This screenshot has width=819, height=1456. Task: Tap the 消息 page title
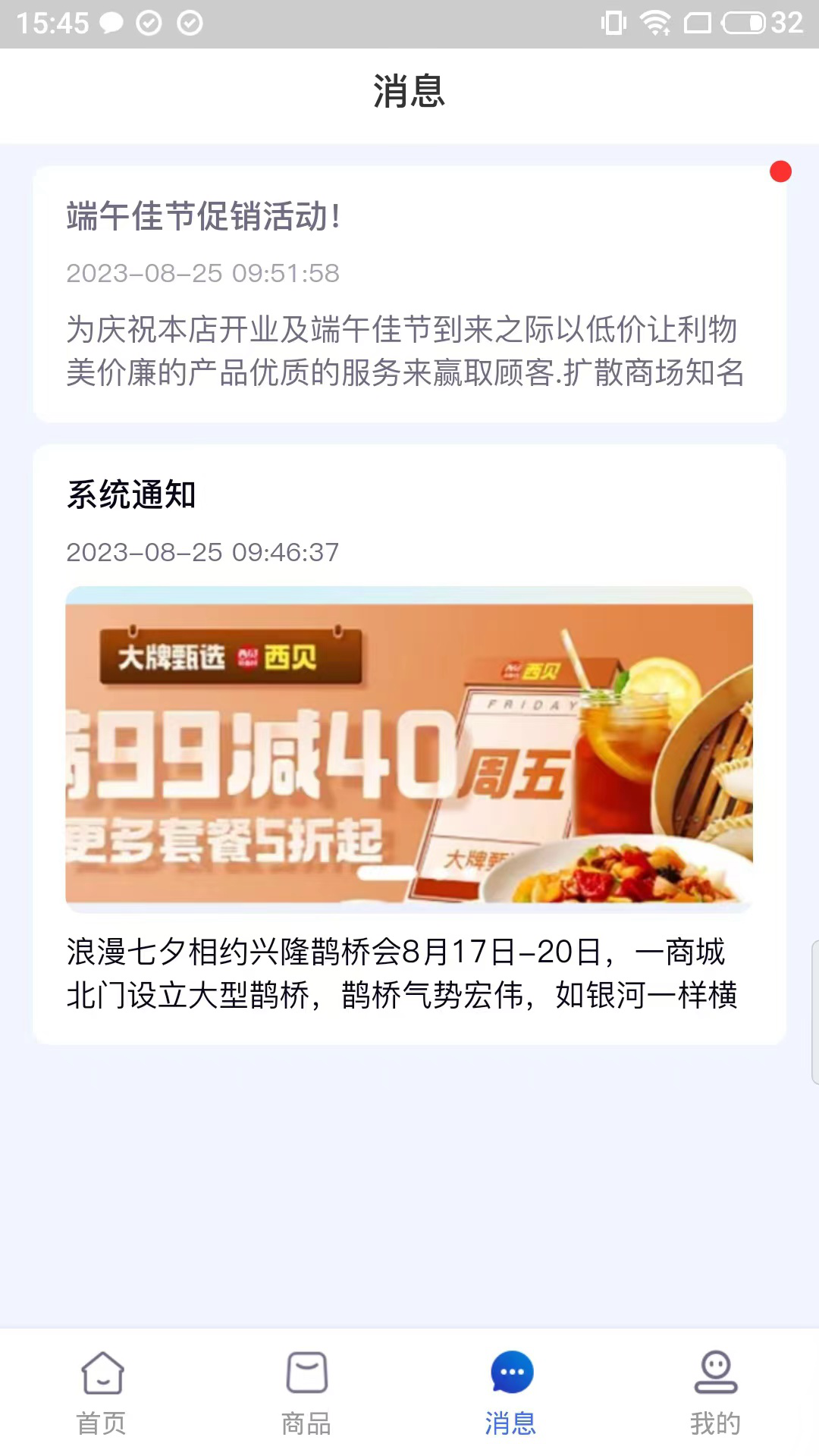point(409,91)
